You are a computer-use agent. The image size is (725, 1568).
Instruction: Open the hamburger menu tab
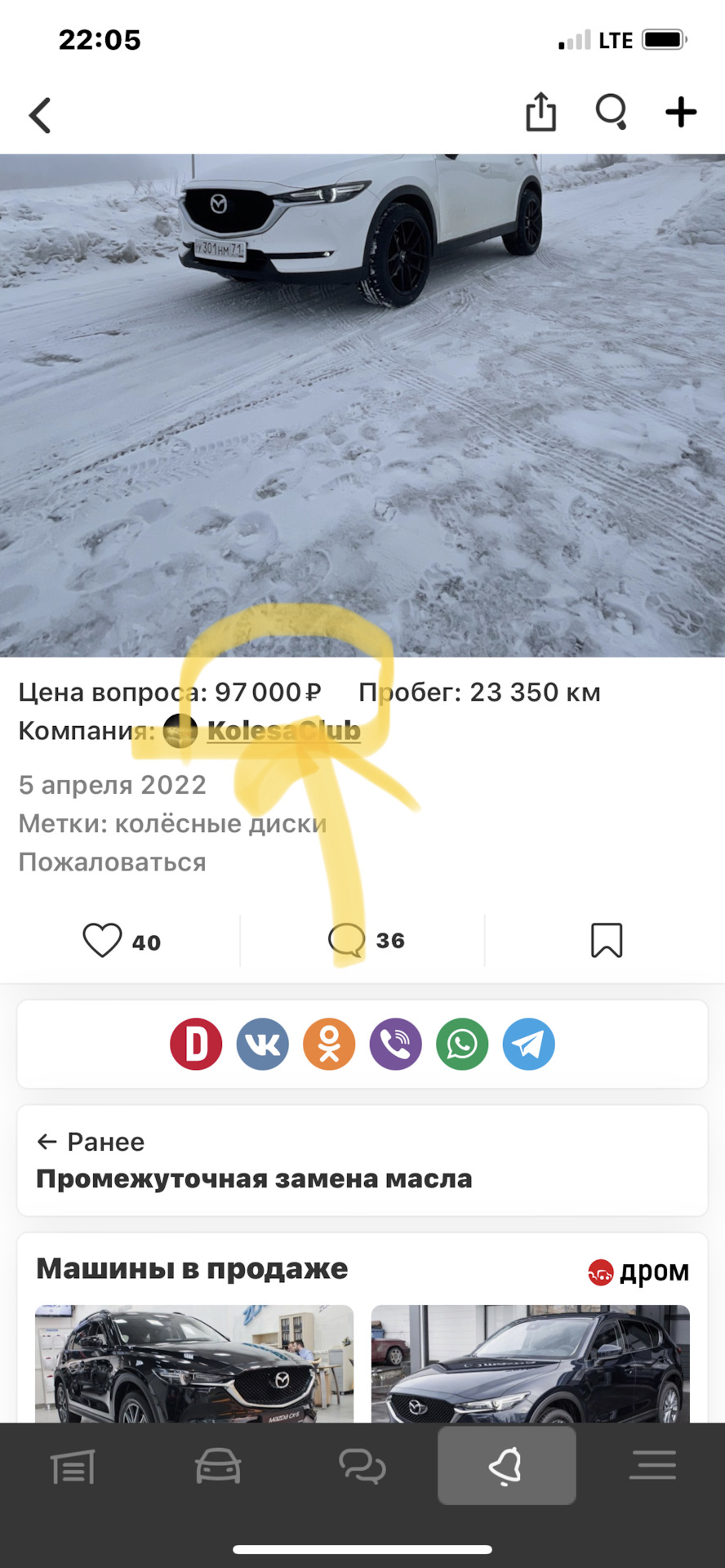coord(652,1467)
